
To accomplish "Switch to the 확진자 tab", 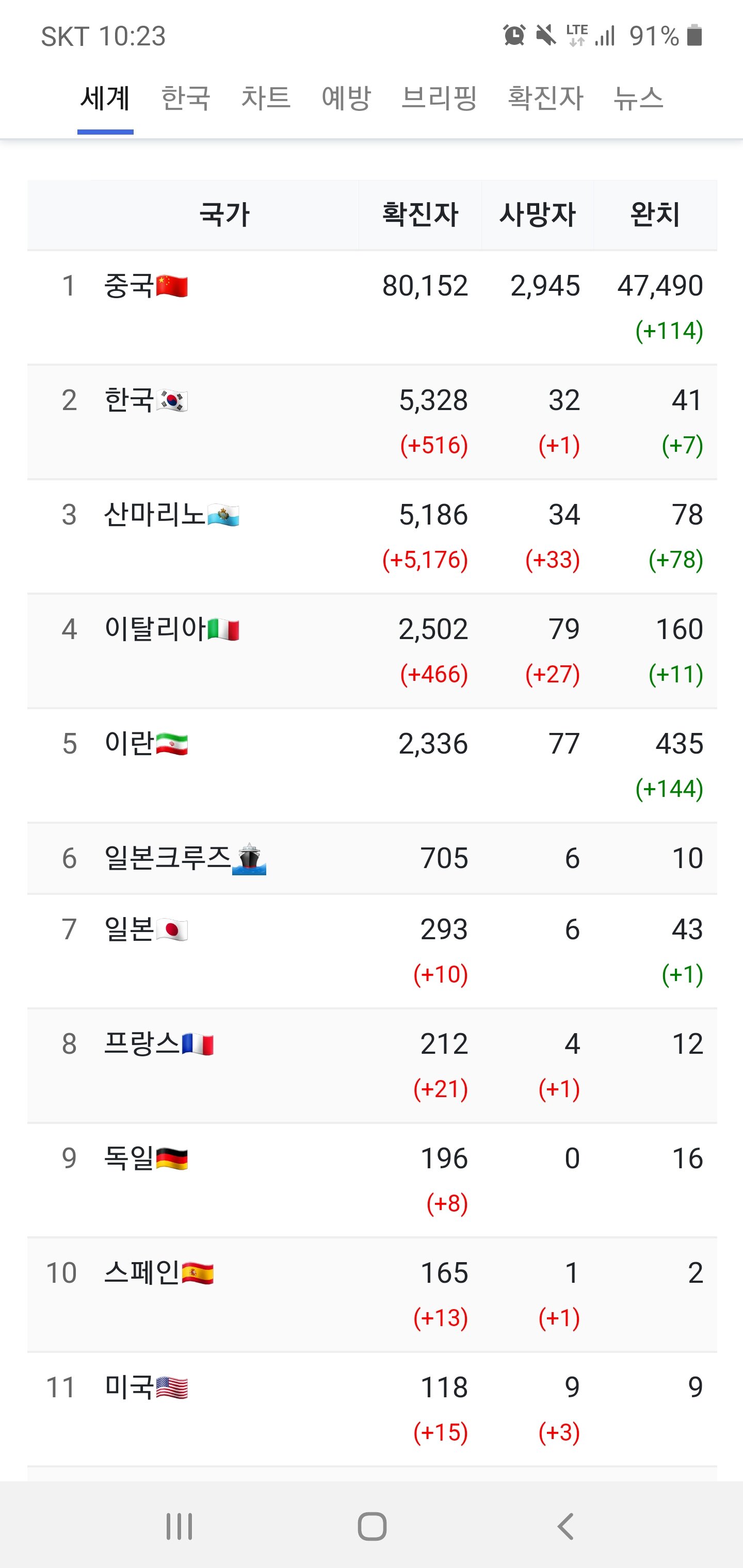I will [546, 98].
